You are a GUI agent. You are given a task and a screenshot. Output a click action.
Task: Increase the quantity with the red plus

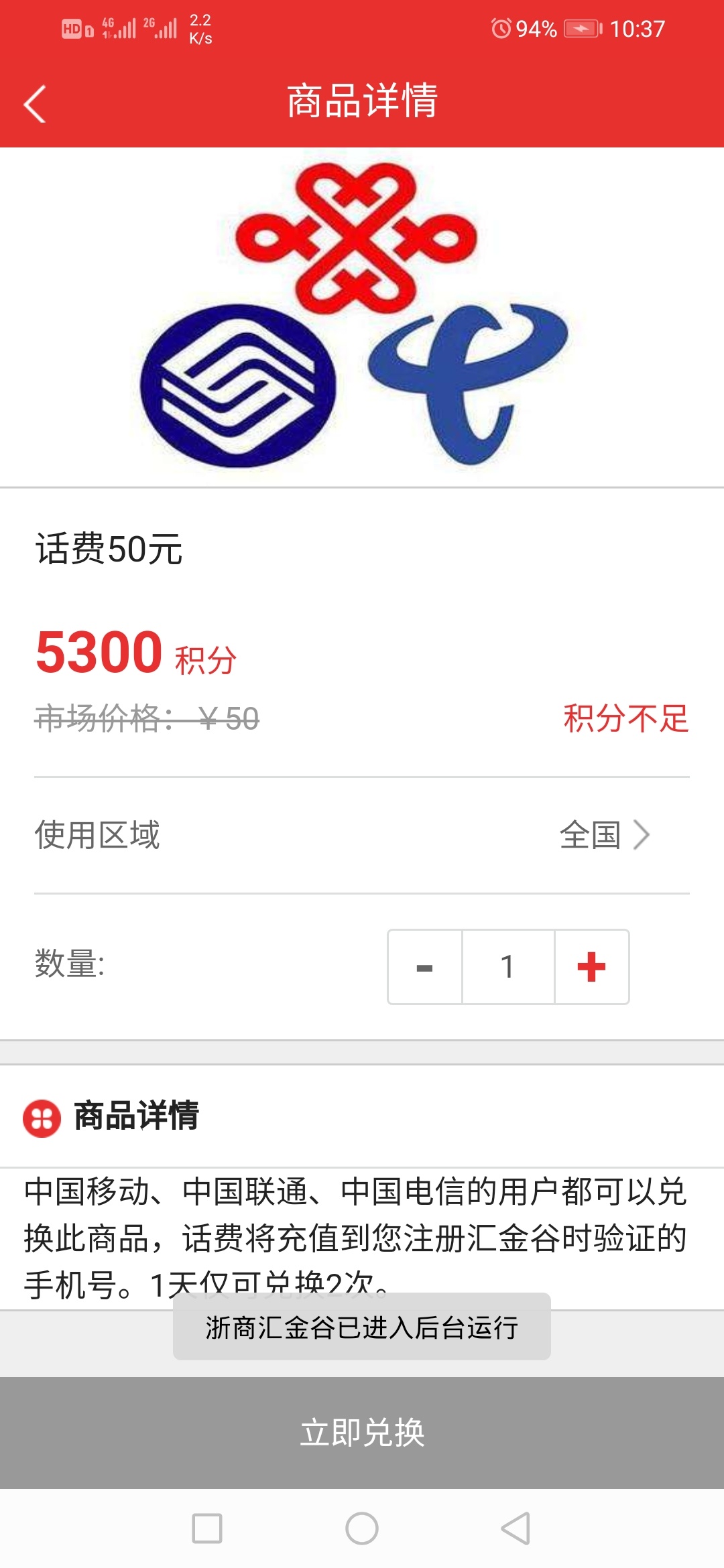tap(591, 967)
